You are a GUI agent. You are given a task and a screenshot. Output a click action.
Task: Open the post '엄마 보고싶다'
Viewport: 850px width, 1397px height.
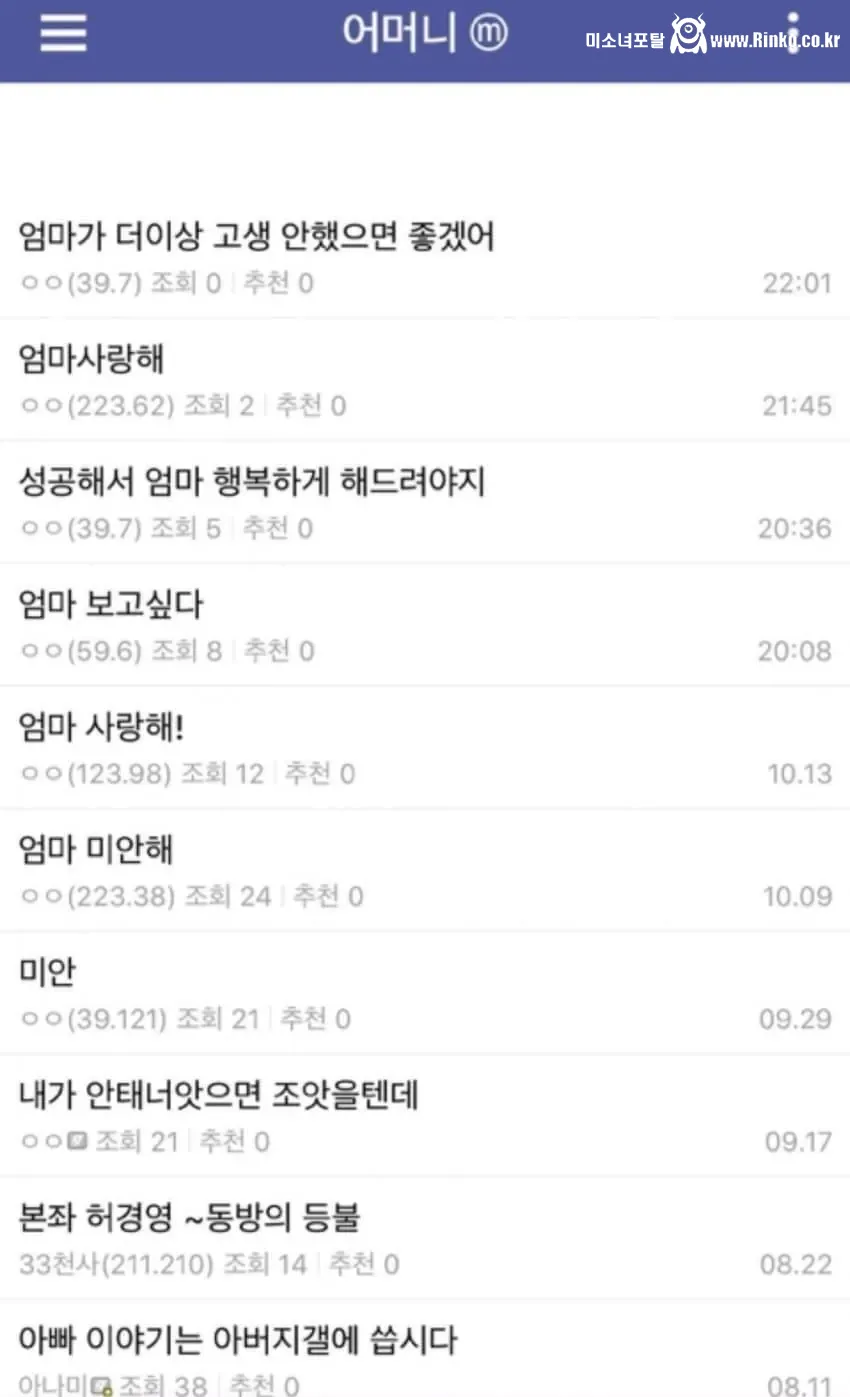coord(113,604)
